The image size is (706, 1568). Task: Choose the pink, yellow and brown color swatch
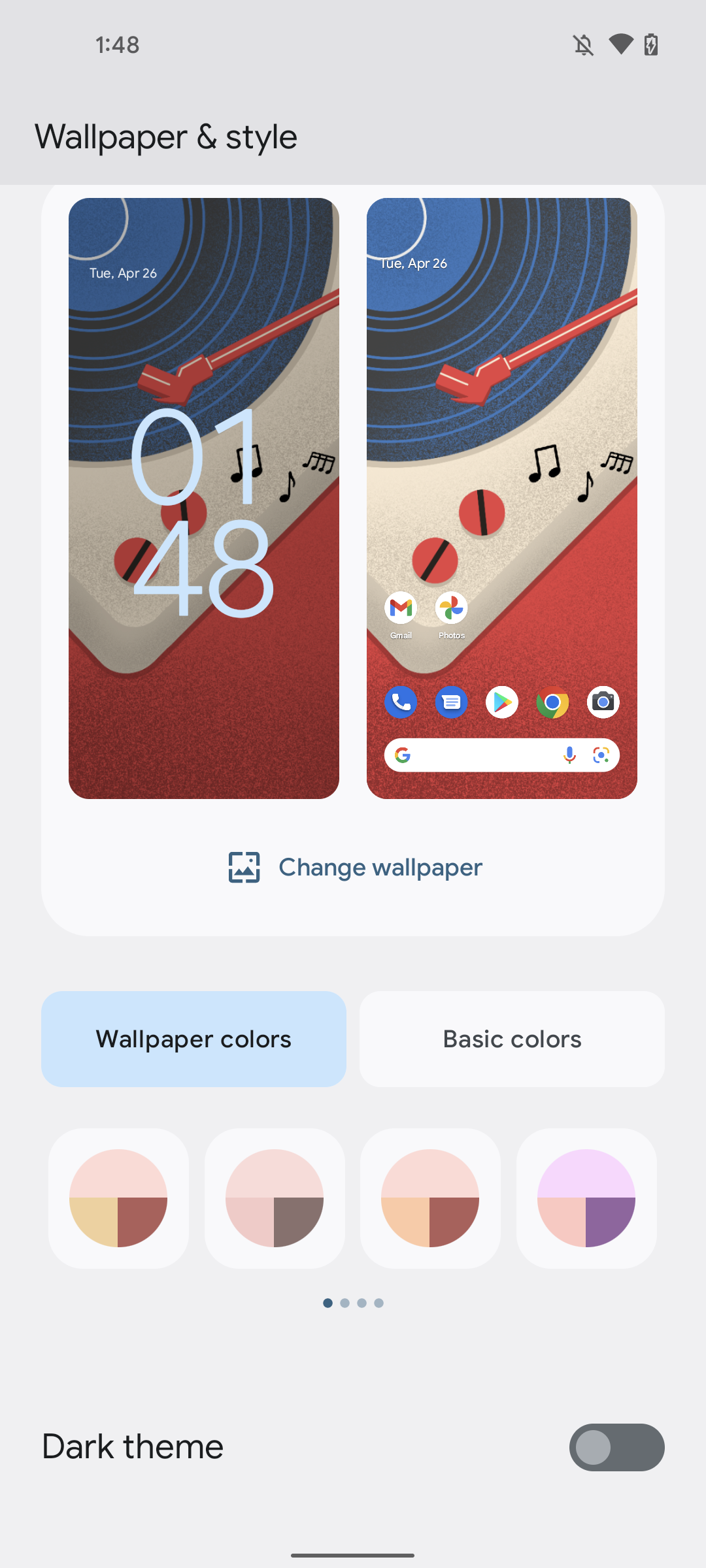coord(118,1198)
